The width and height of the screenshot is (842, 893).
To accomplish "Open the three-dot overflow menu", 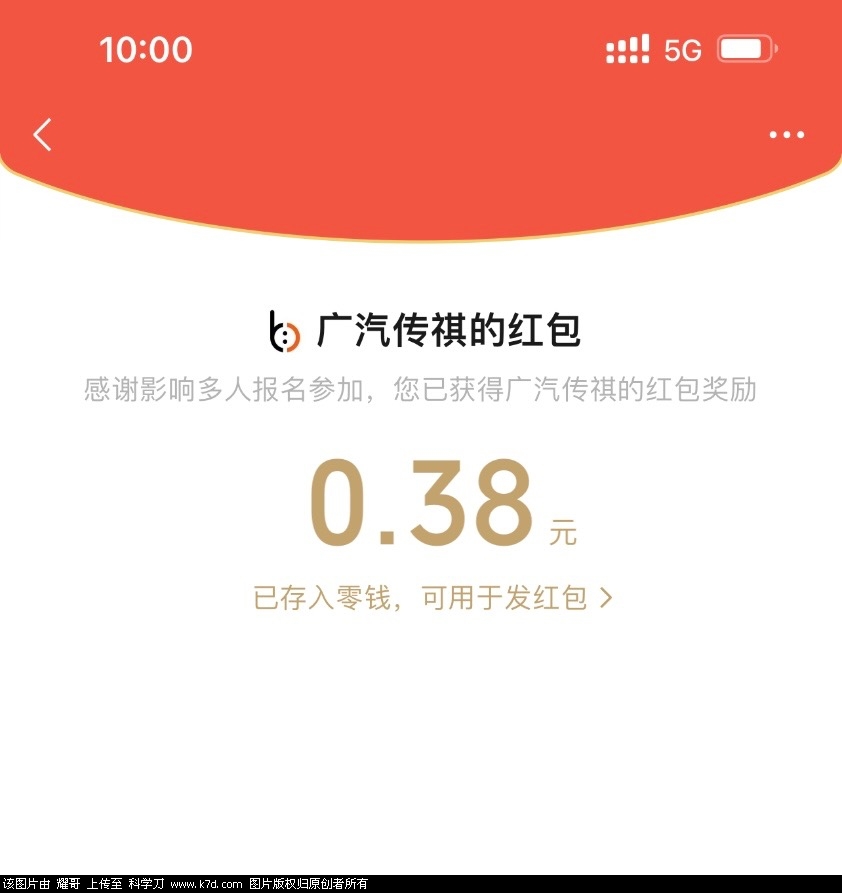I will click(786, 135).
